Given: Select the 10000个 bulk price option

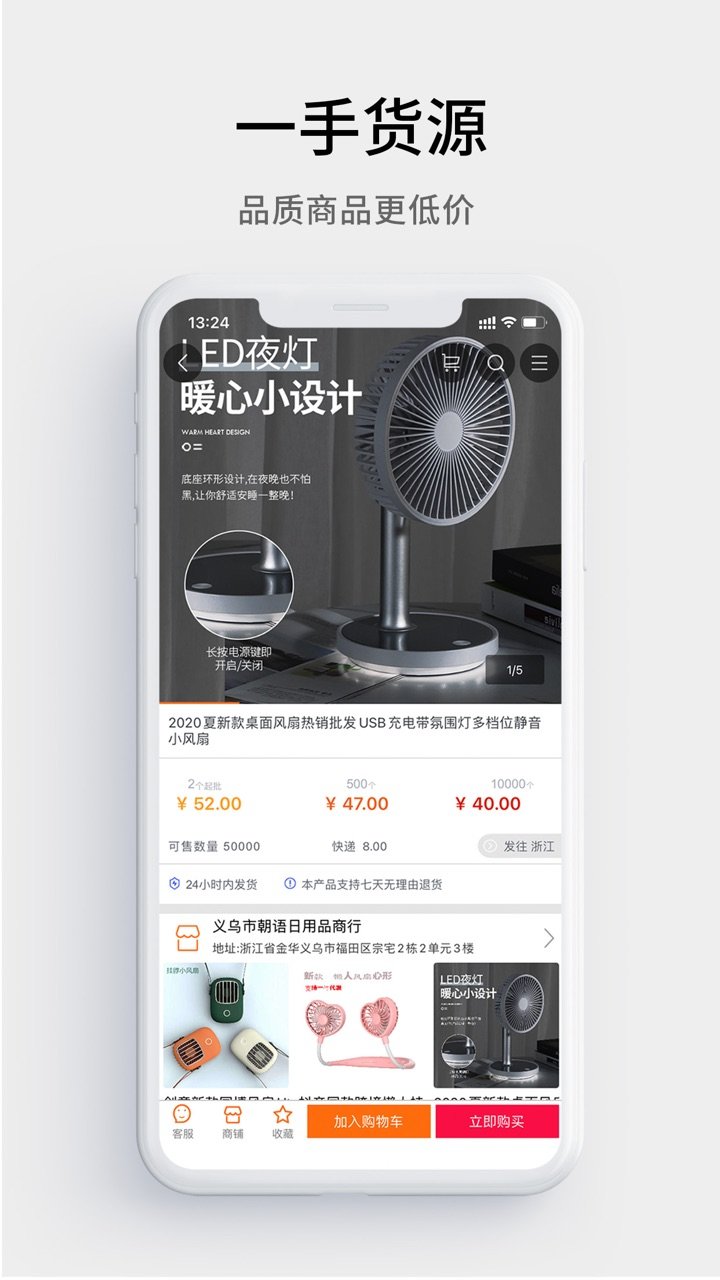Looking at the screenshot, I should click(x=494, y=795).
